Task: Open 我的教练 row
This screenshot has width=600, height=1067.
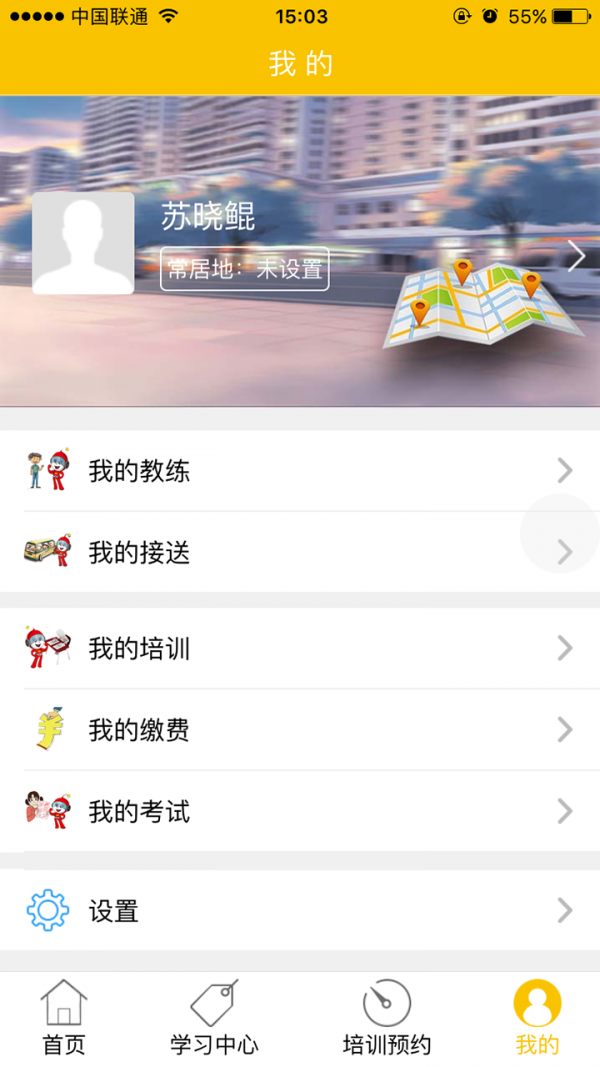Action: coord(300,471)
